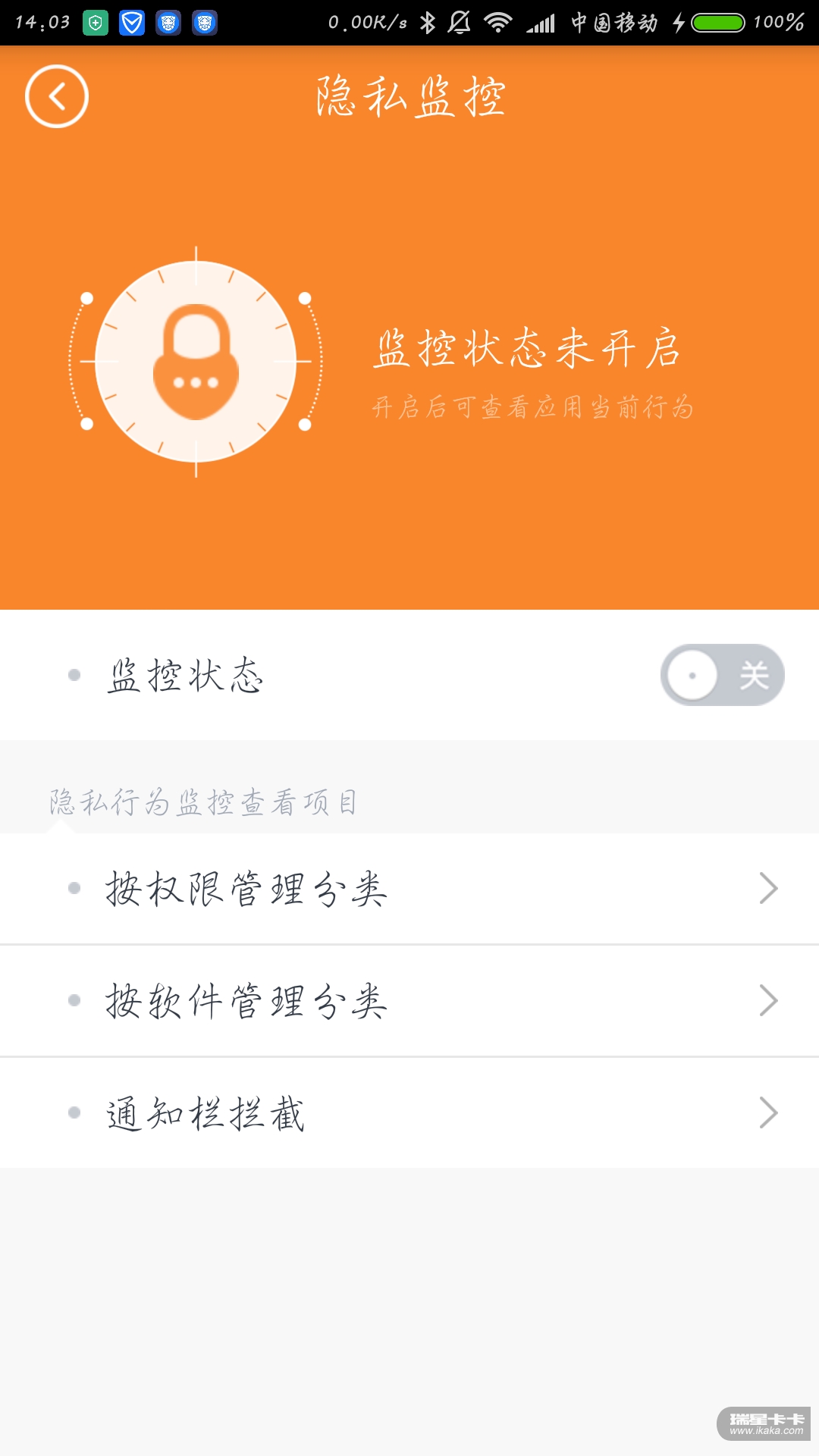Go back from 隐私监控 screen
Screen dimensions: 819x1456
pyautogui.click(x=57, y=96)
